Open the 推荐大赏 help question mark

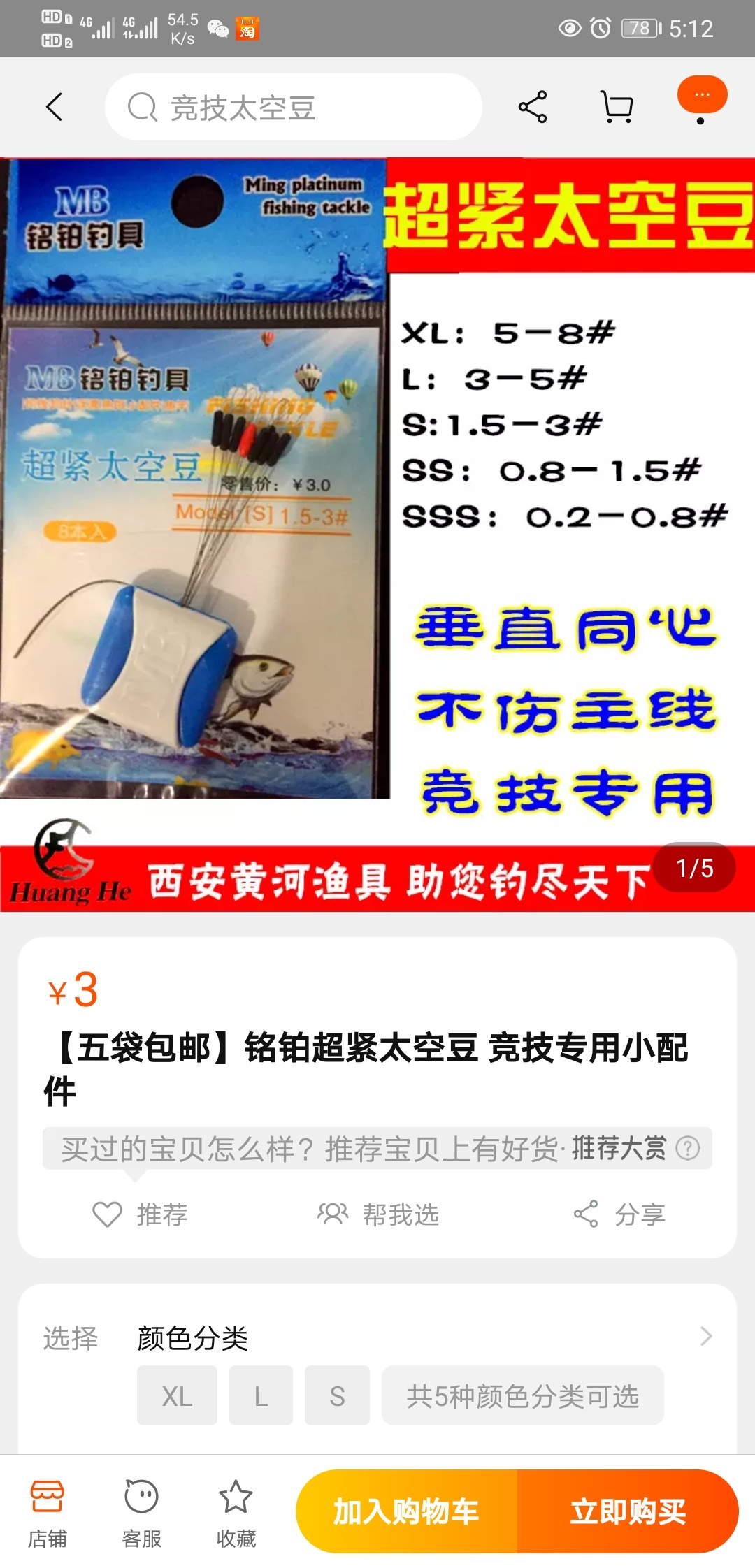tap(688, 1148)
